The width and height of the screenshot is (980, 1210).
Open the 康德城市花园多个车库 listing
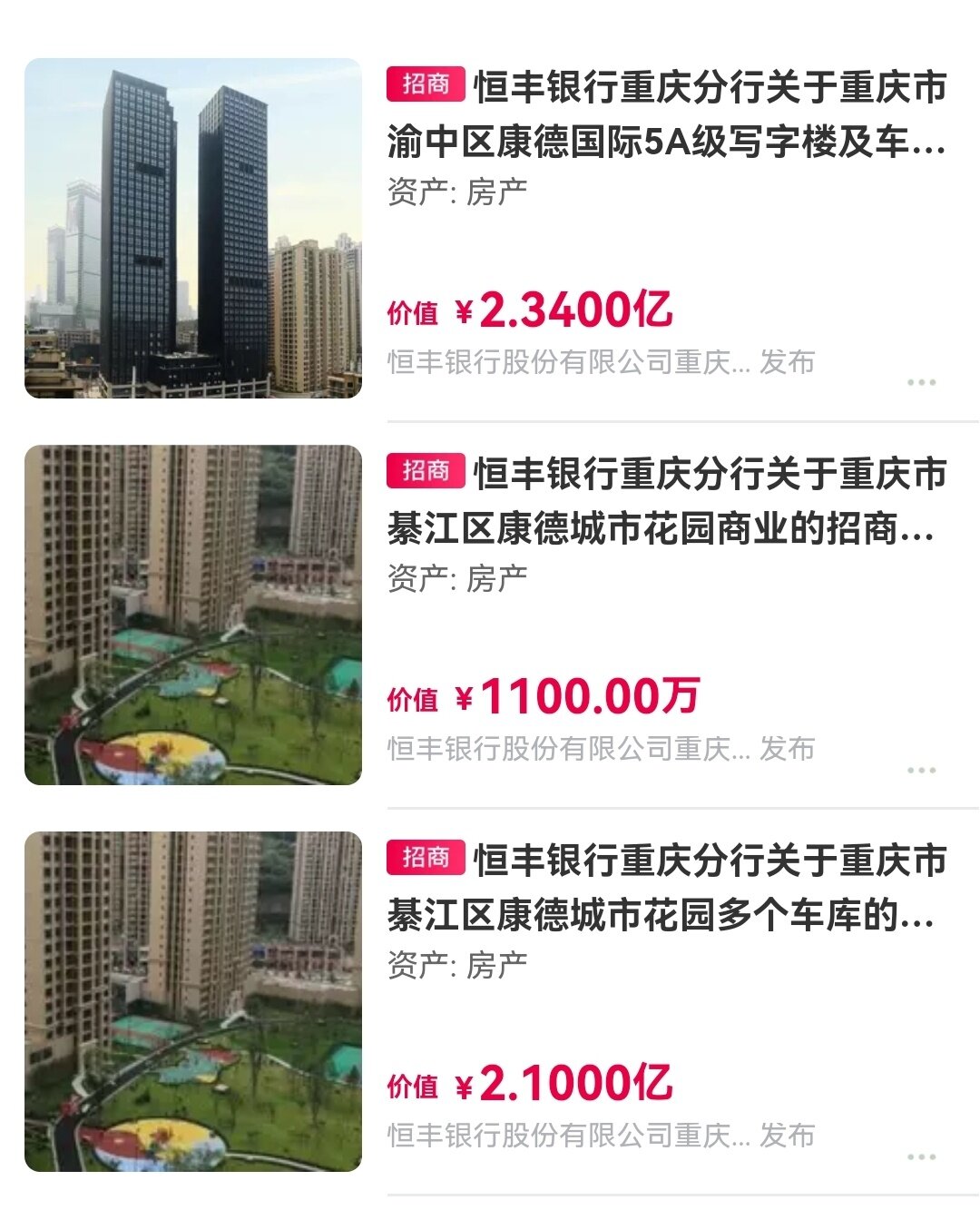click(666, 889)
